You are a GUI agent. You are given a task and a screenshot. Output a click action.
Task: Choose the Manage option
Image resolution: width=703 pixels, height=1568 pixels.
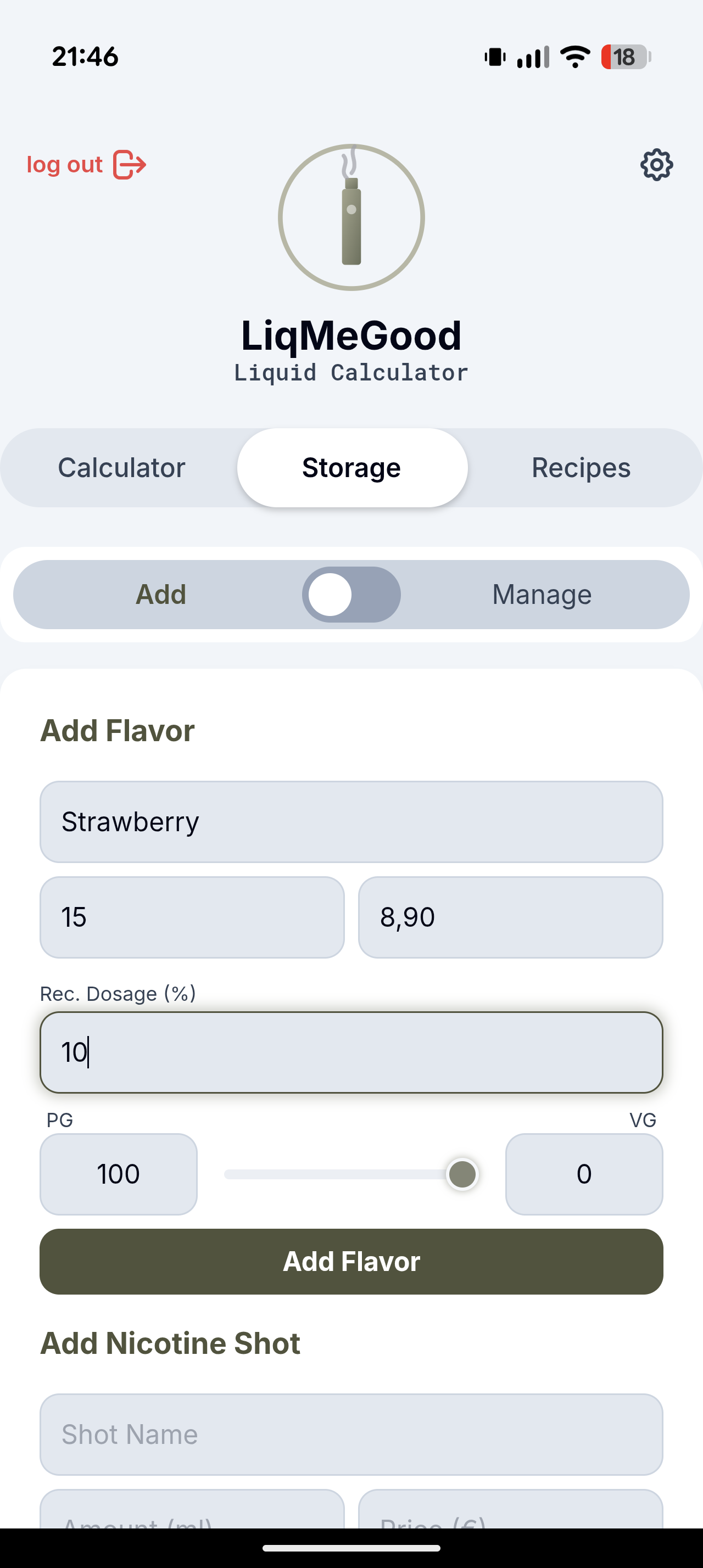pos(541,595)
